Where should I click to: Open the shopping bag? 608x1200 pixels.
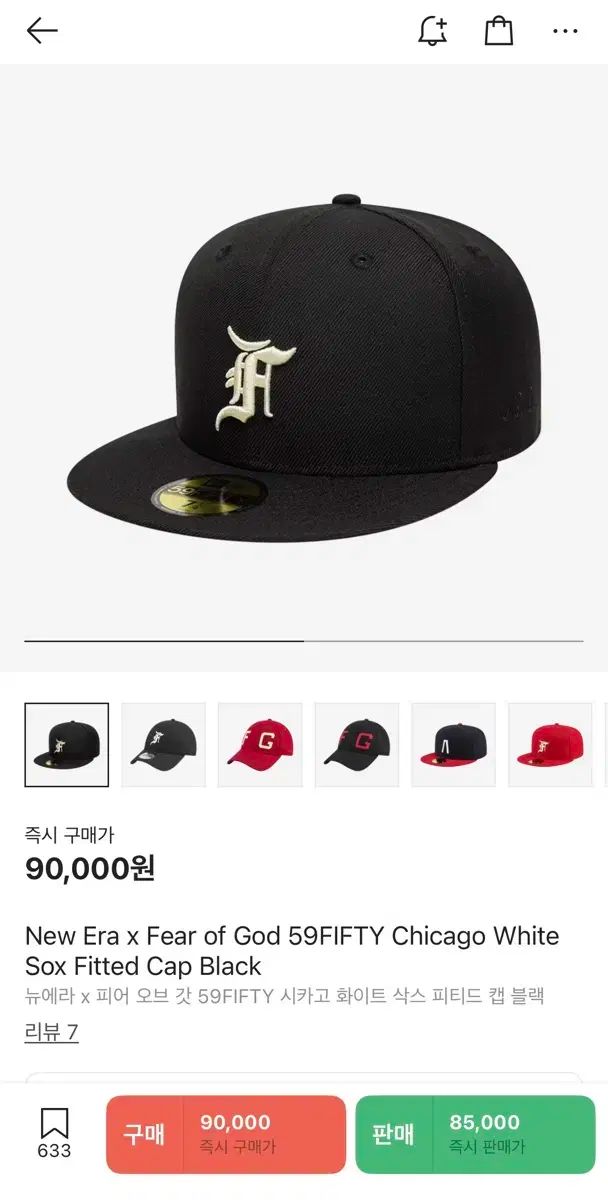499,31
